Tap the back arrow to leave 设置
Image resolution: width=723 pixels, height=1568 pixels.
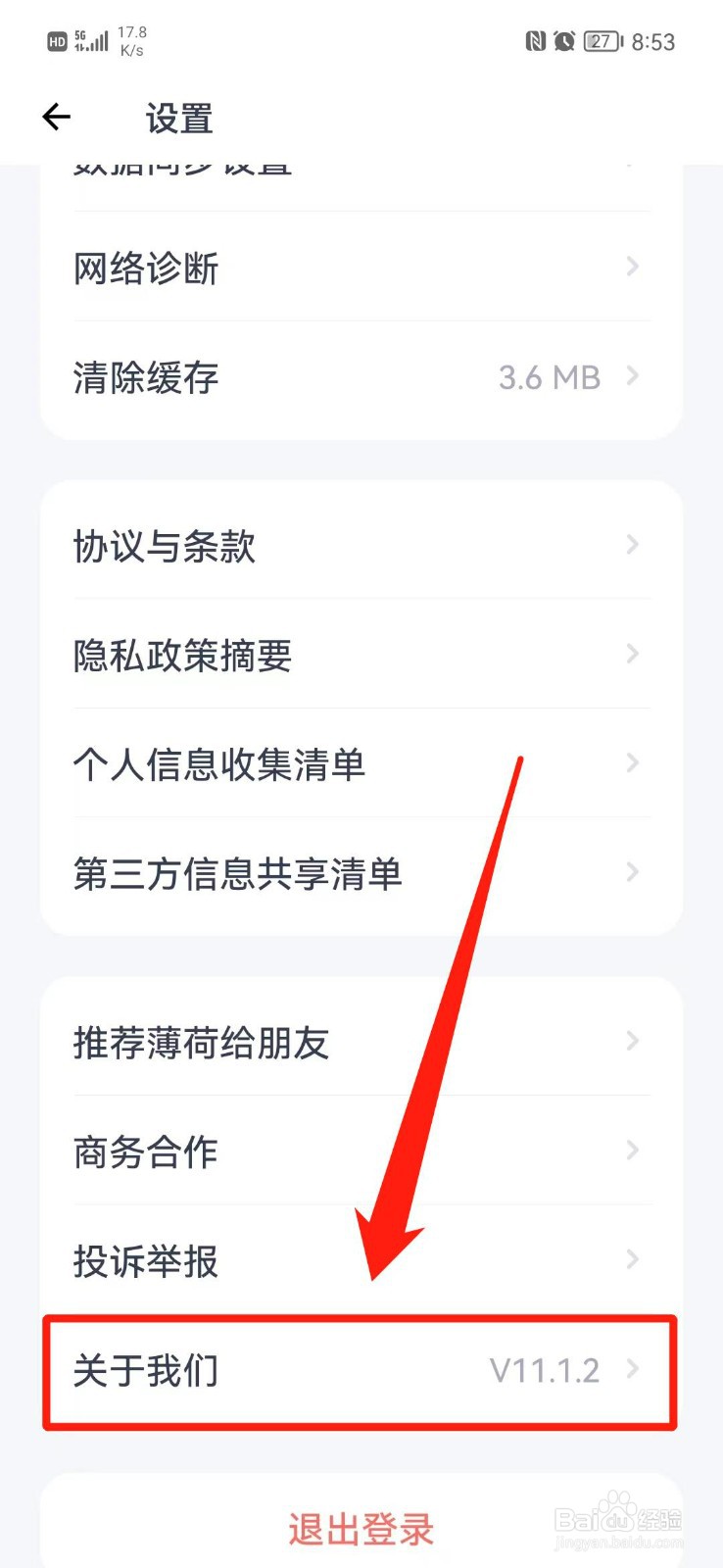tap(56, 117)
